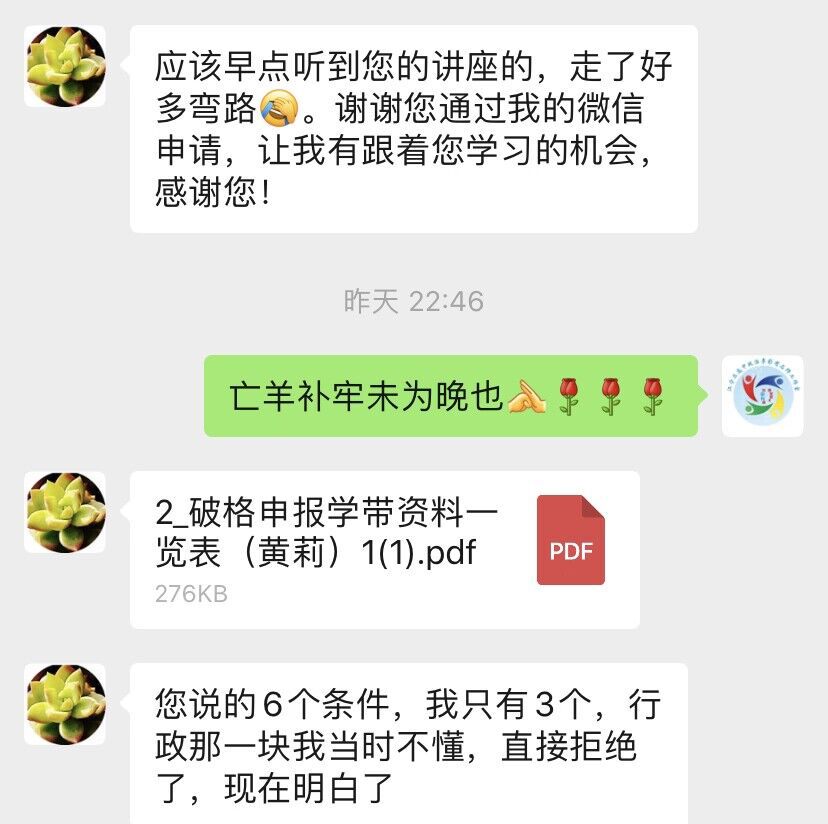Screen dimensions: 828x824
Task: Tap avatar beside 您说的6个条件 message
Action: click(x=65, y=703)
